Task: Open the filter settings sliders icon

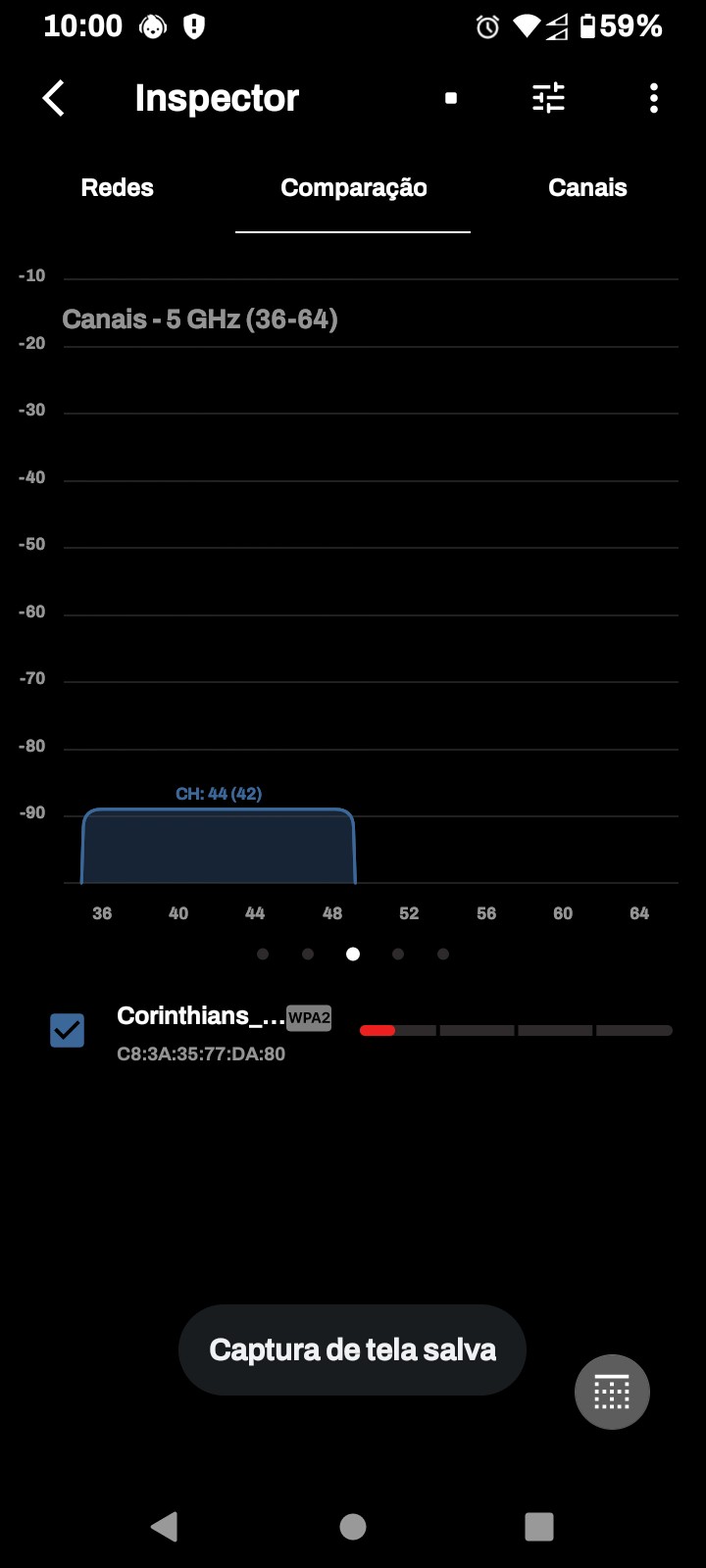Action: click(548, 98)
